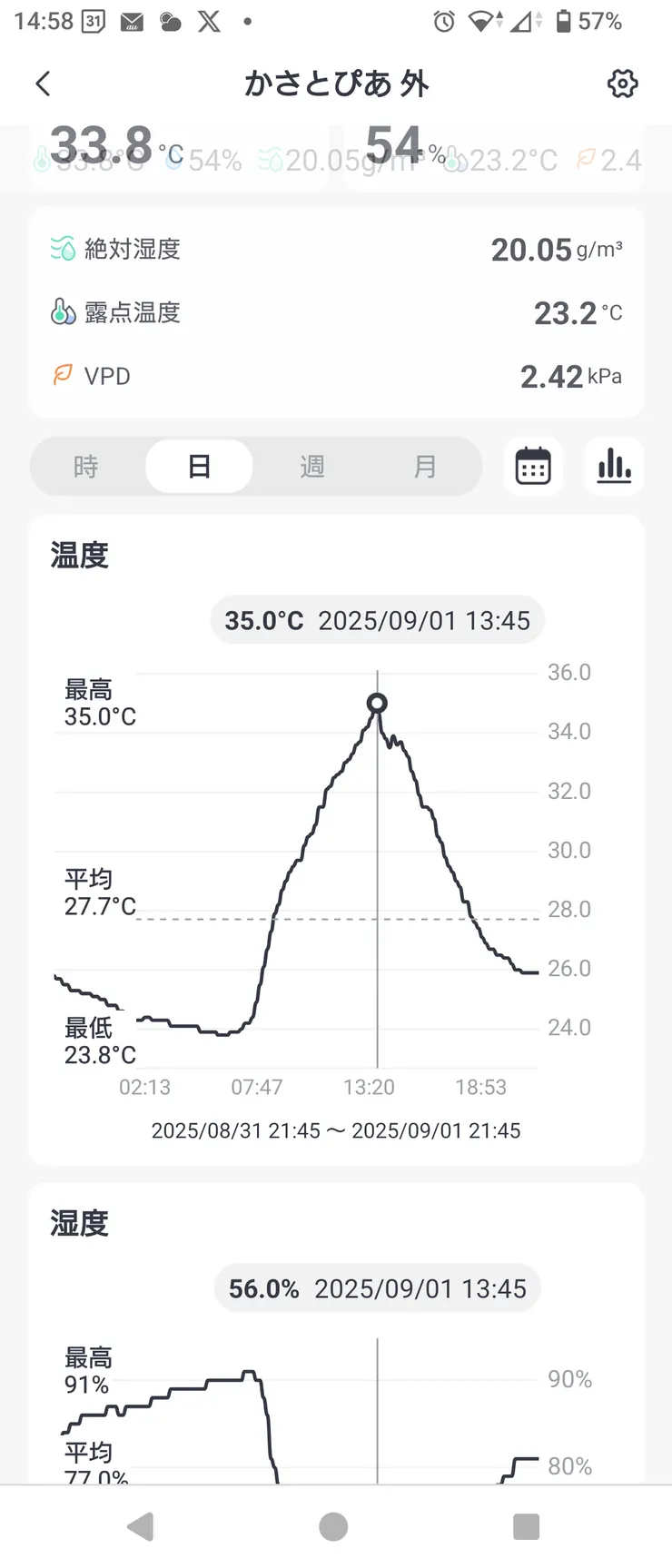Viewport: 672px width, 1568px height.
Task: Go back using the top-left arrow
Action: click(43, 84)
